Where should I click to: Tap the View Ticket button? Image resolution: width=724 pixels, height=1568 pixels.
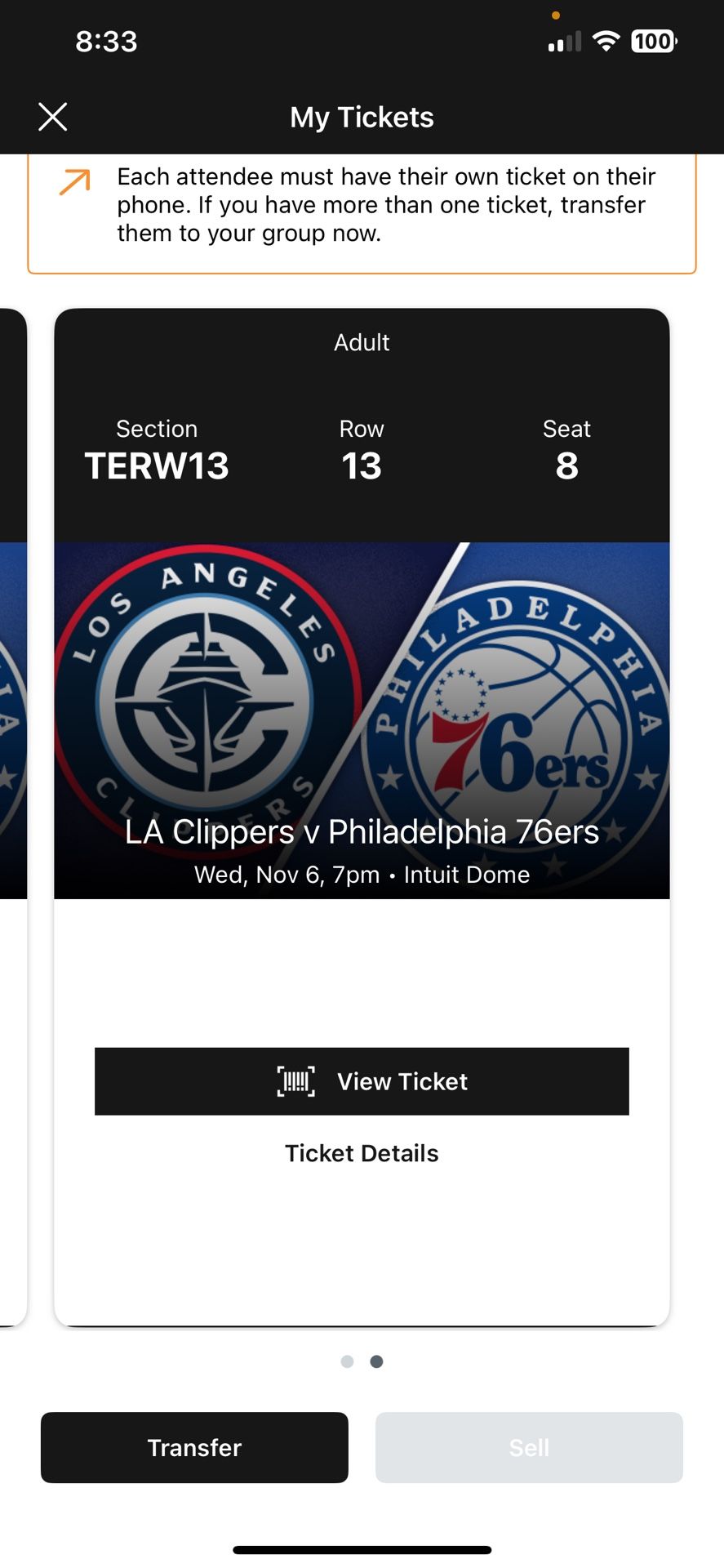[362, 1081]
